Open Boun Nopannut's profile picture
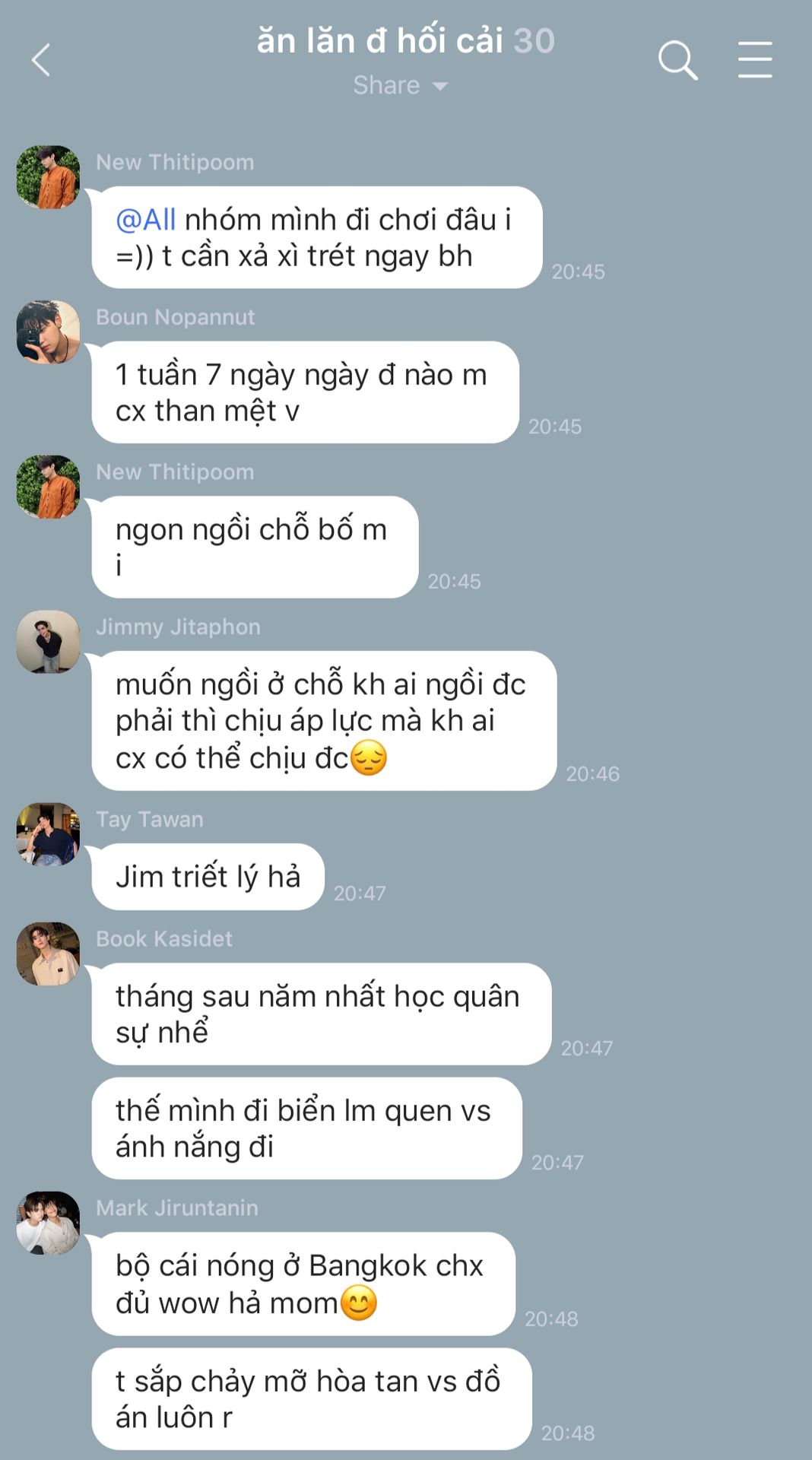Image resolution: width=812 pixels, height=1460 pixels. [x=49, y=332]
